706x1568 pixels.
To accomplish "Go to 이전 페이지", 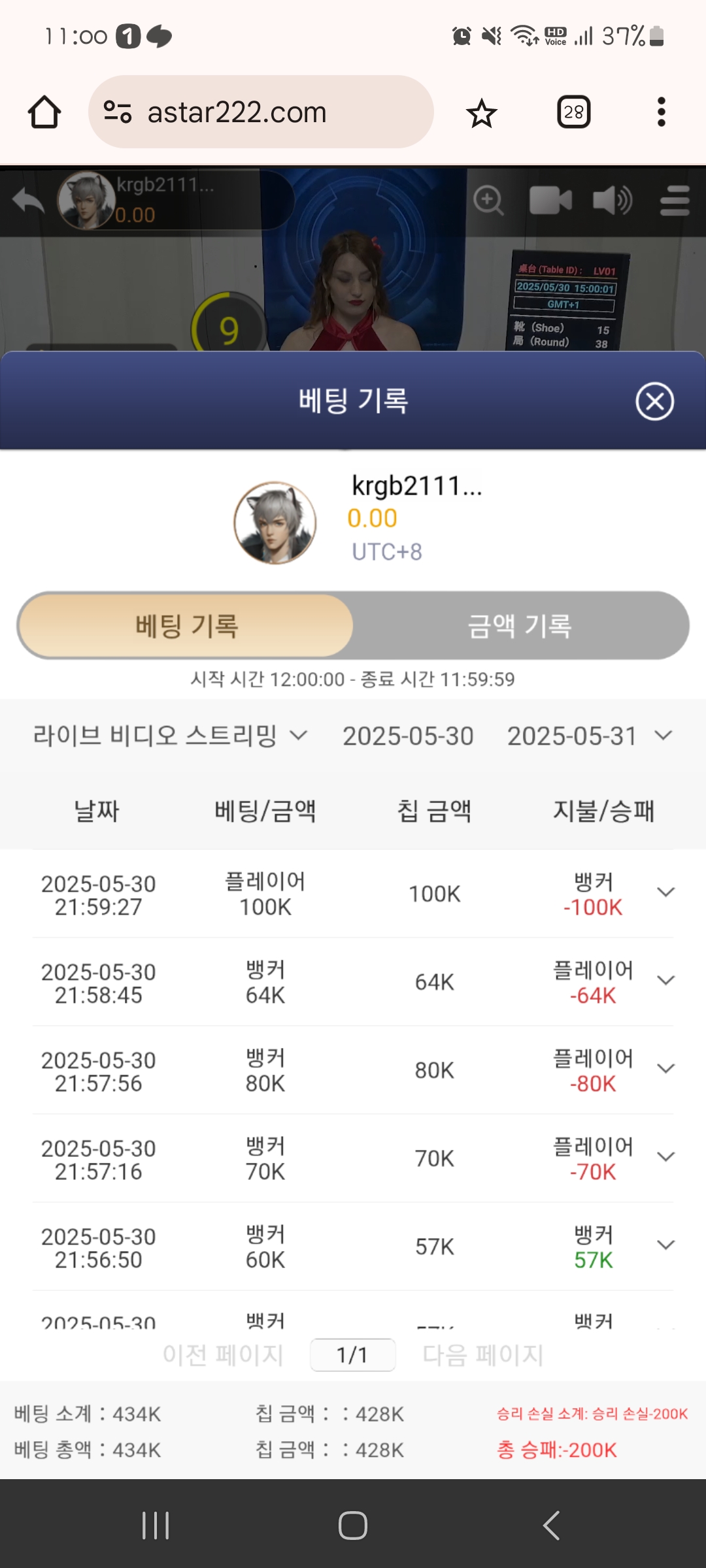I will point(222,1355).
